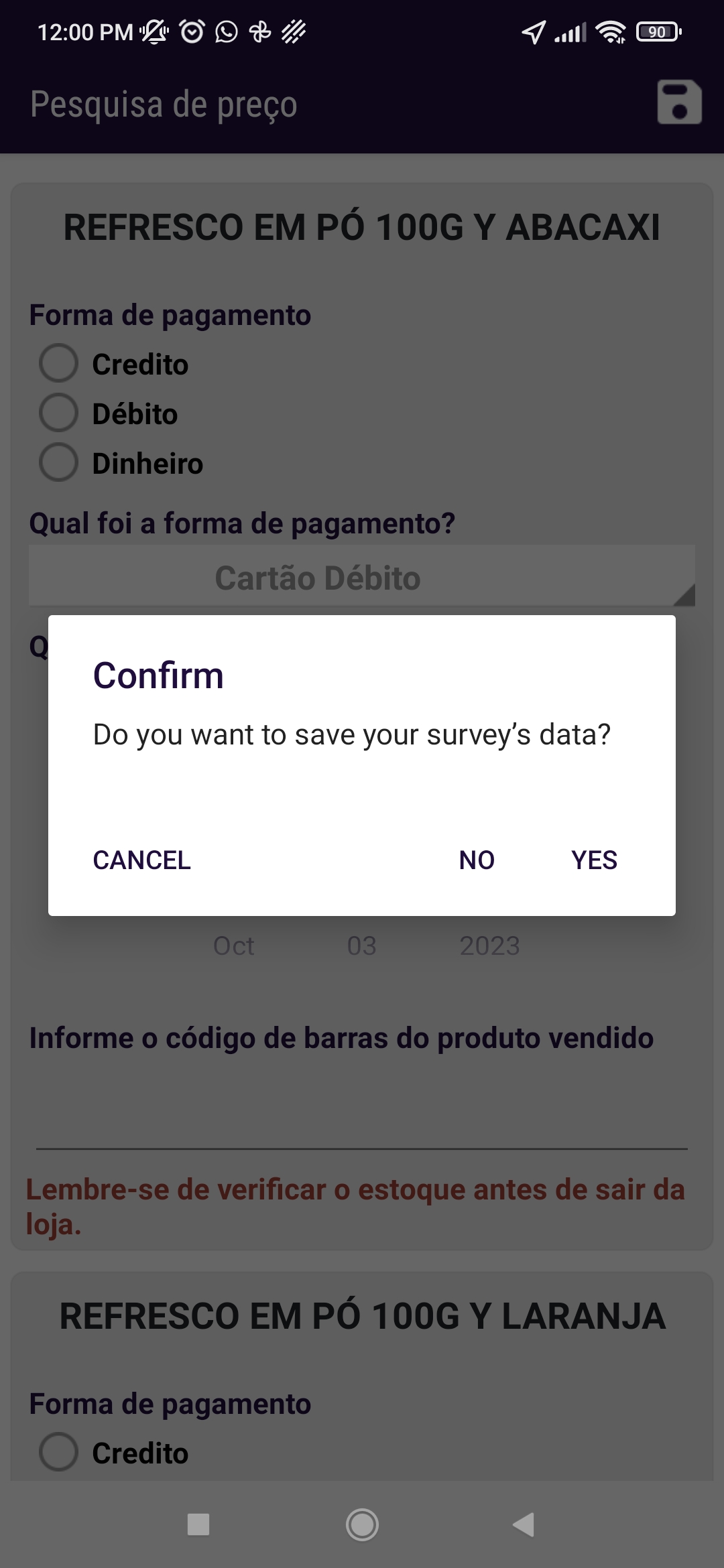This screenshot has width=724, height=1568.
Task: Select the Débito payment option
Action: [x=59, y=413]
